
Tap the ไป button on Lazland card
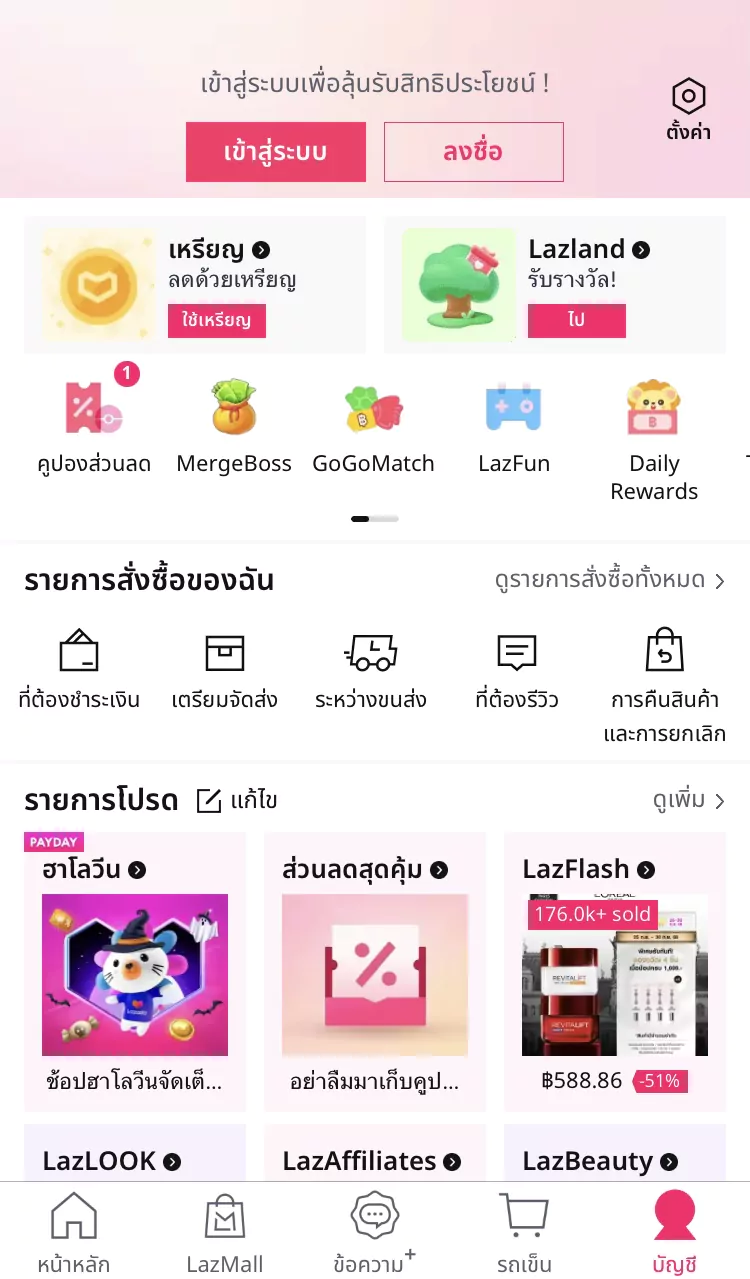(576, 321)
